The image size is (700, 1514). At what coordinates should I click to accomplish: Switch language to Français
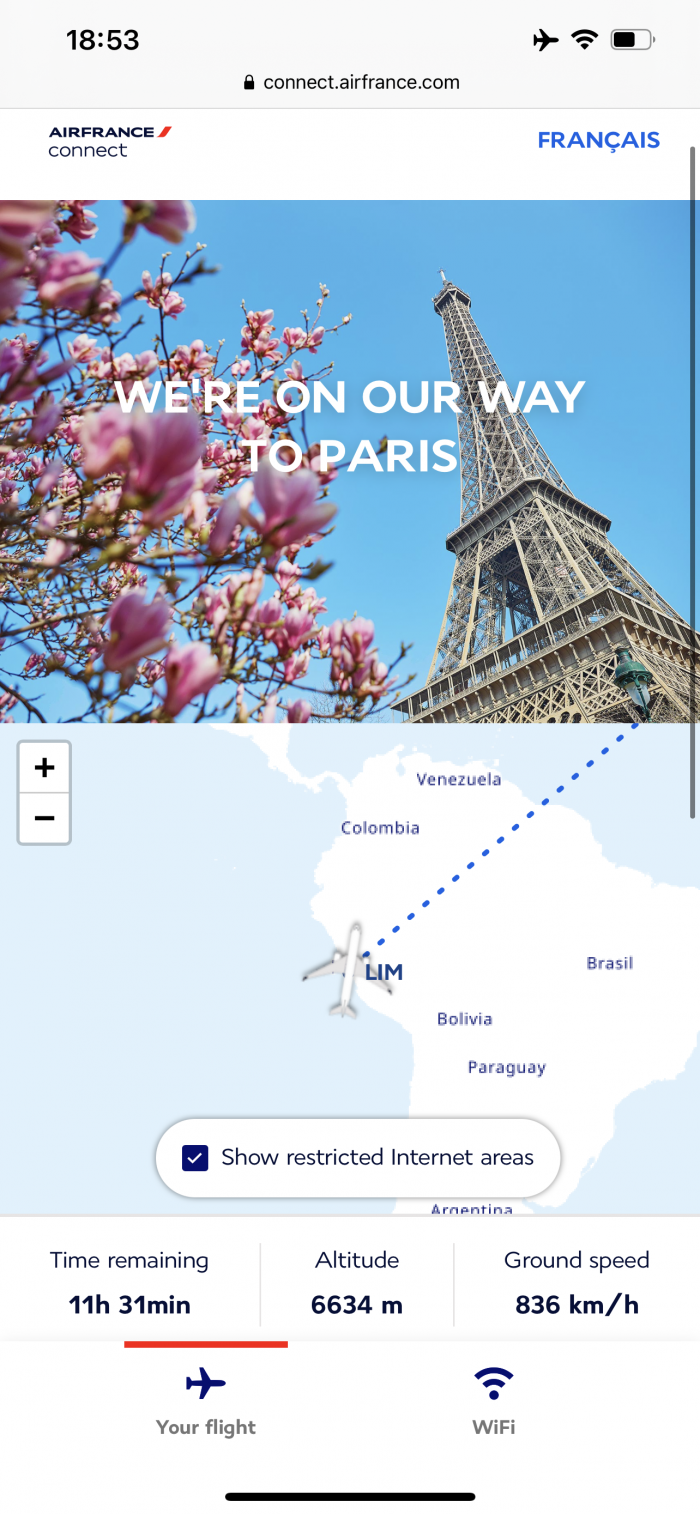(x=598, y=140)
